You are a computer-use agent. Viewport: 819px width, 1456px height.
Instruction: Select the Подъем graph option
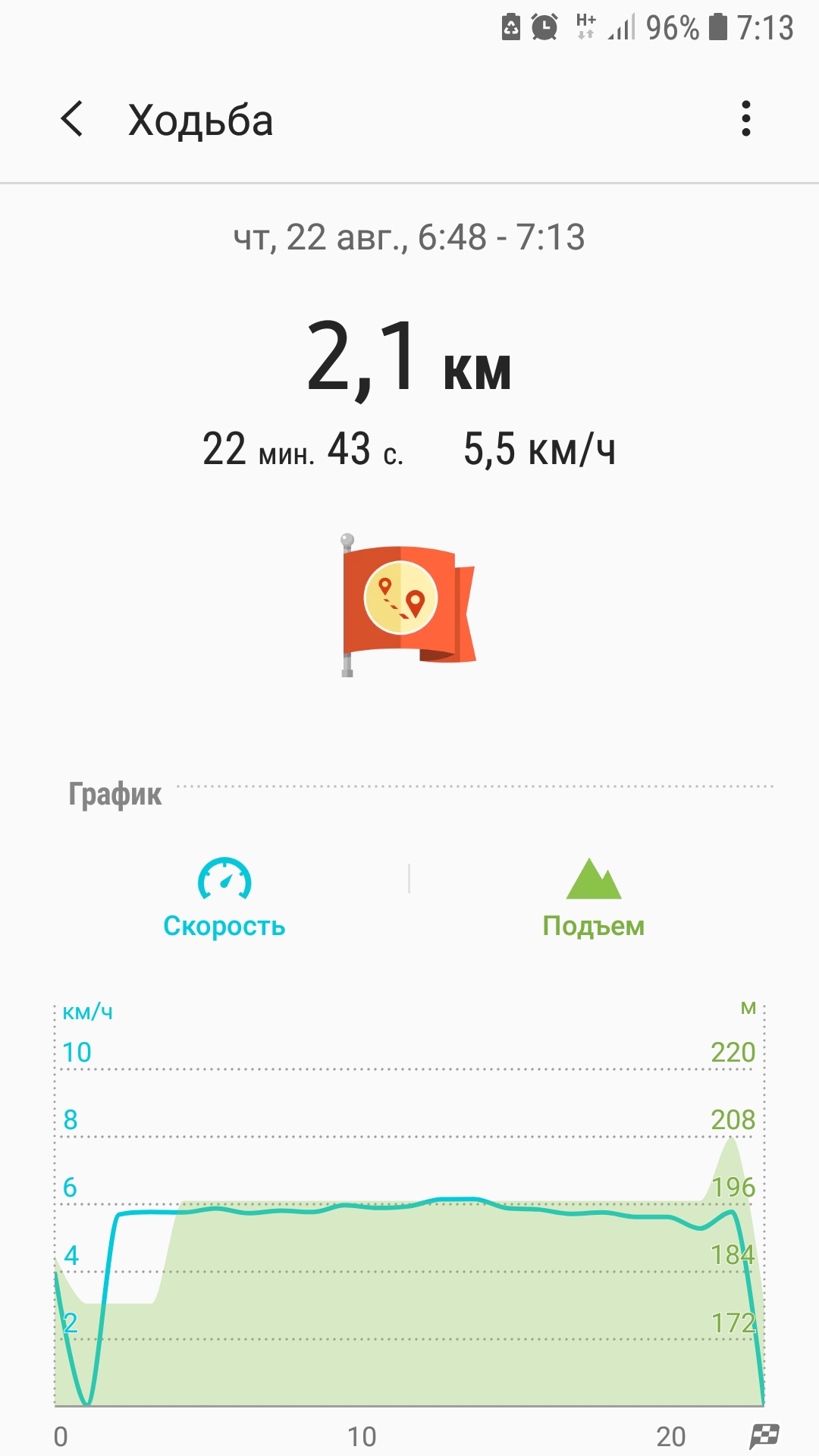coord(594,899)
